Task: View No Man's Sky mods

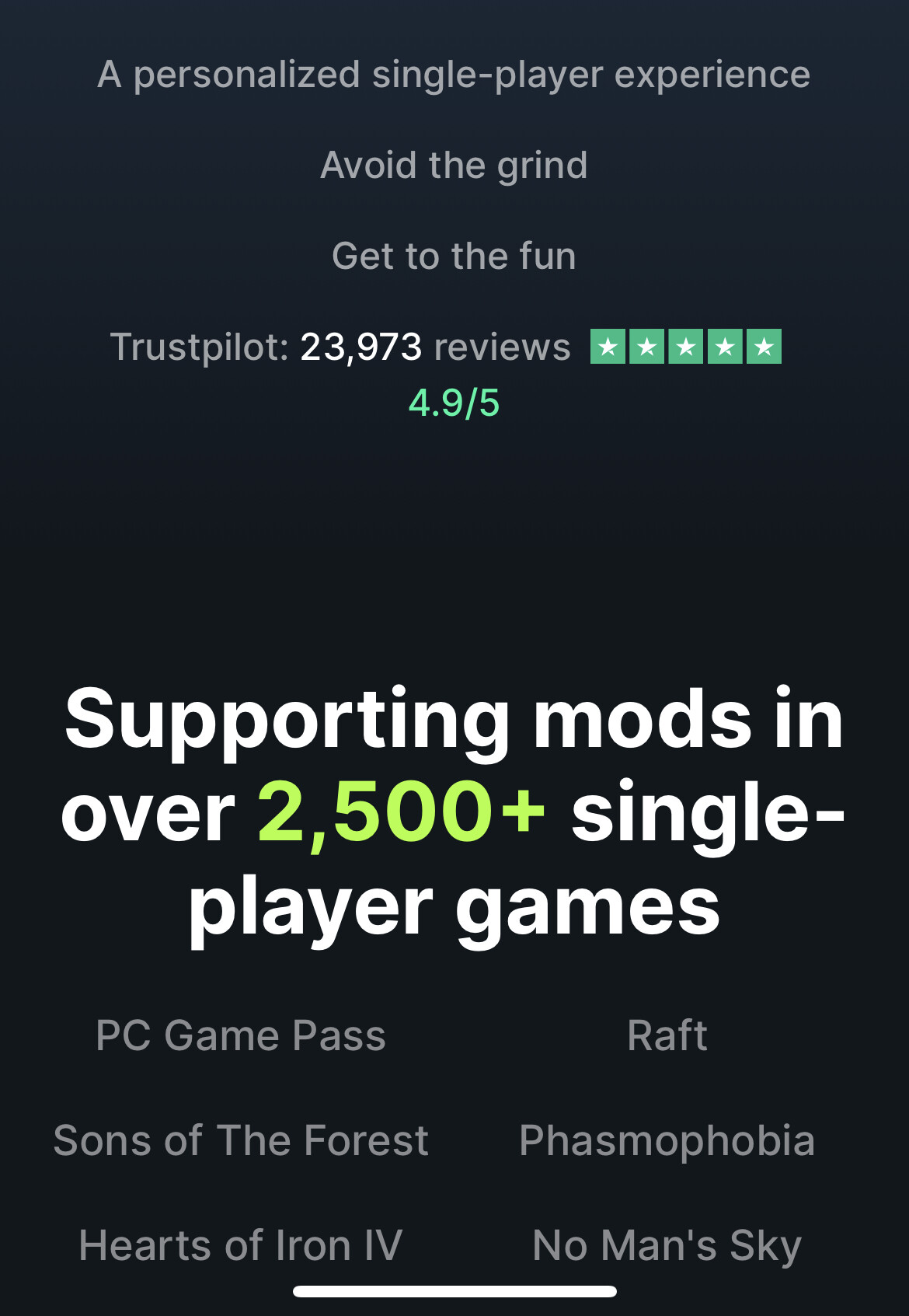Action: (667, 1245)
